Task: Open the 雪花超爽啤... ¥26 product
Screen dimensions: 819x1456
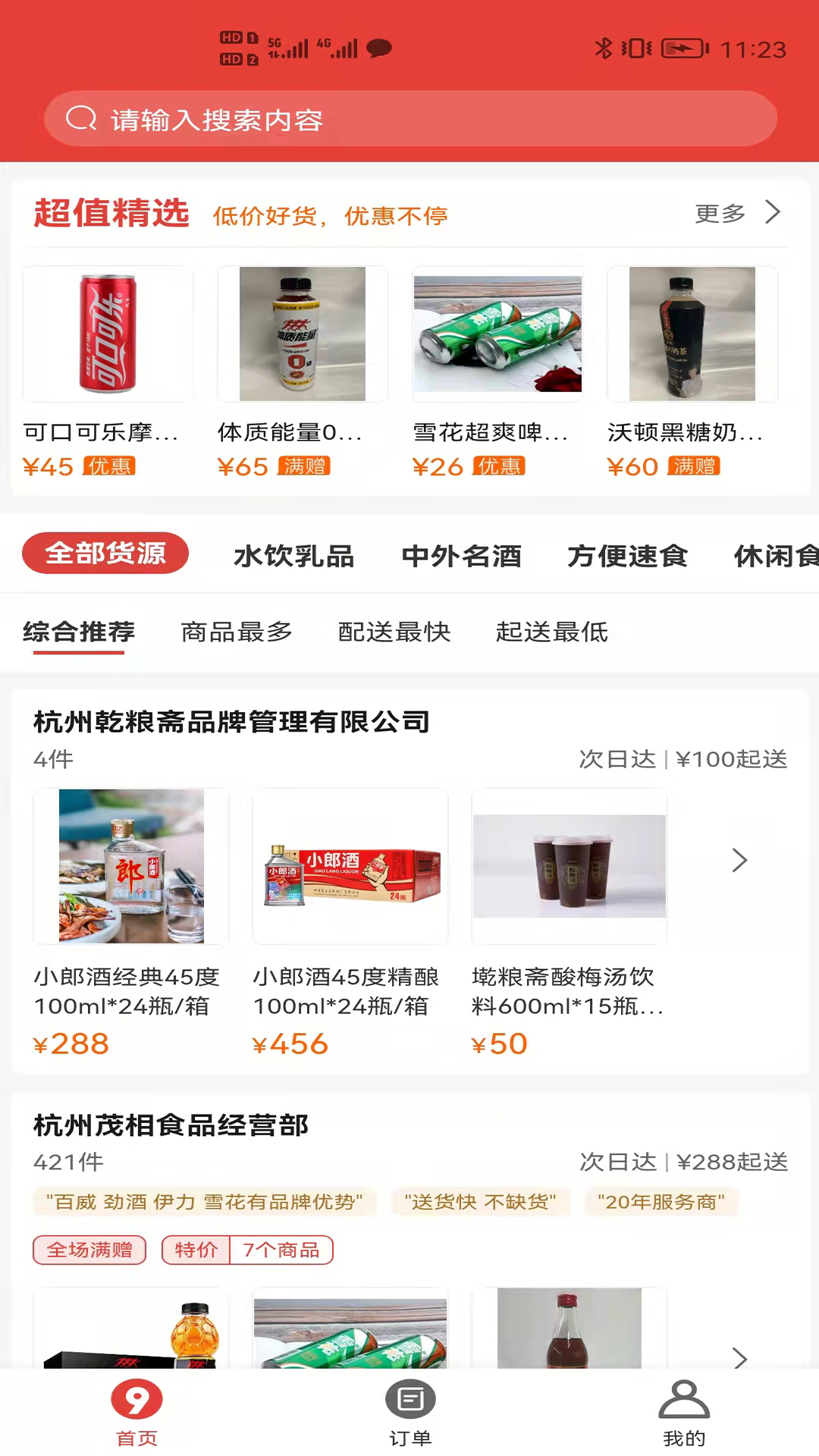Action: tap(497, 372)
